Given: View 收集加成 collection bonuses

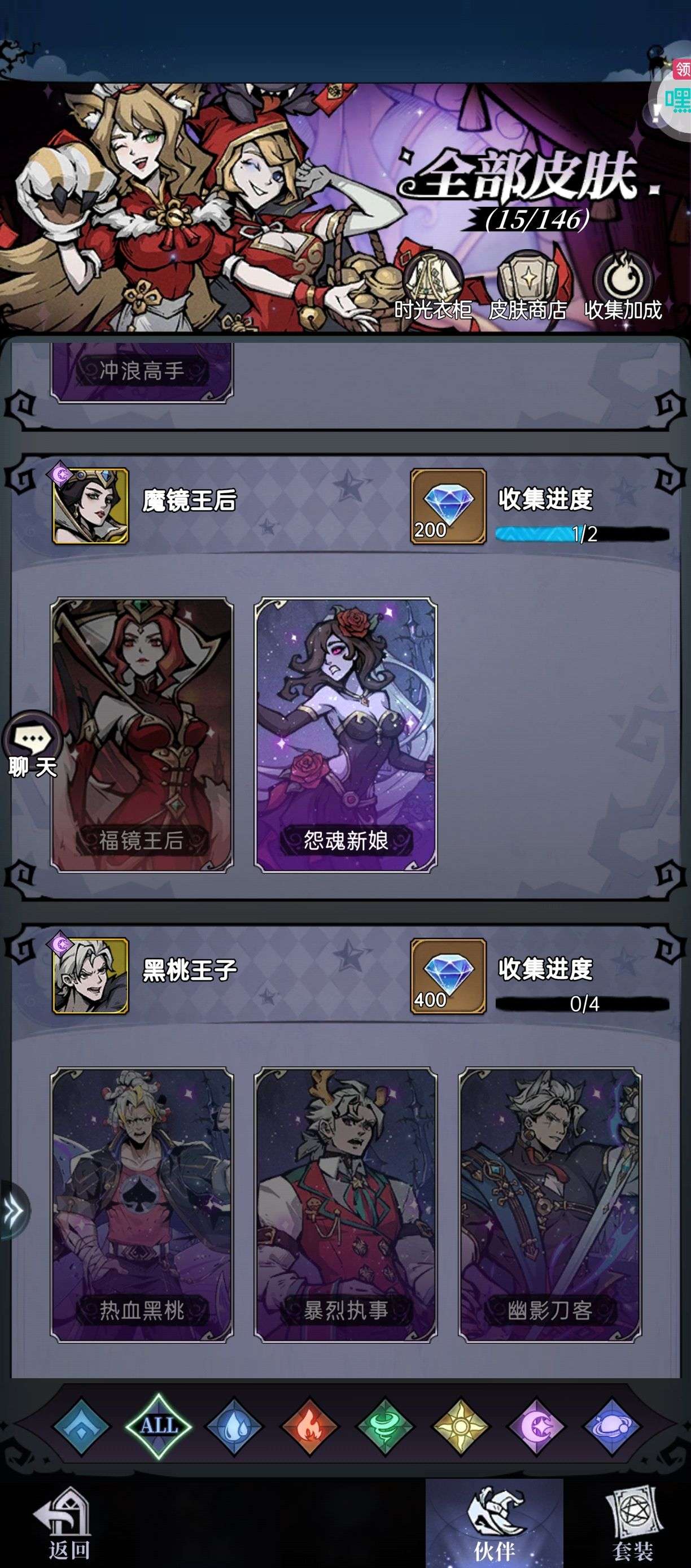Looking at the screenshot, I should 622,285.
